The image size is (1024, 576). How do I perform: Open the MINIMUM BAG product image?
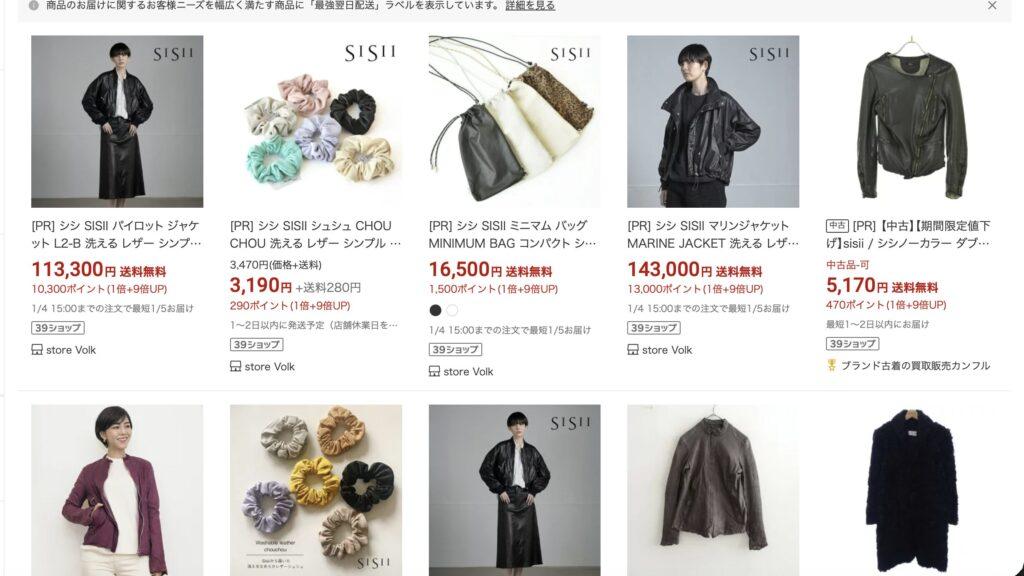514,121
